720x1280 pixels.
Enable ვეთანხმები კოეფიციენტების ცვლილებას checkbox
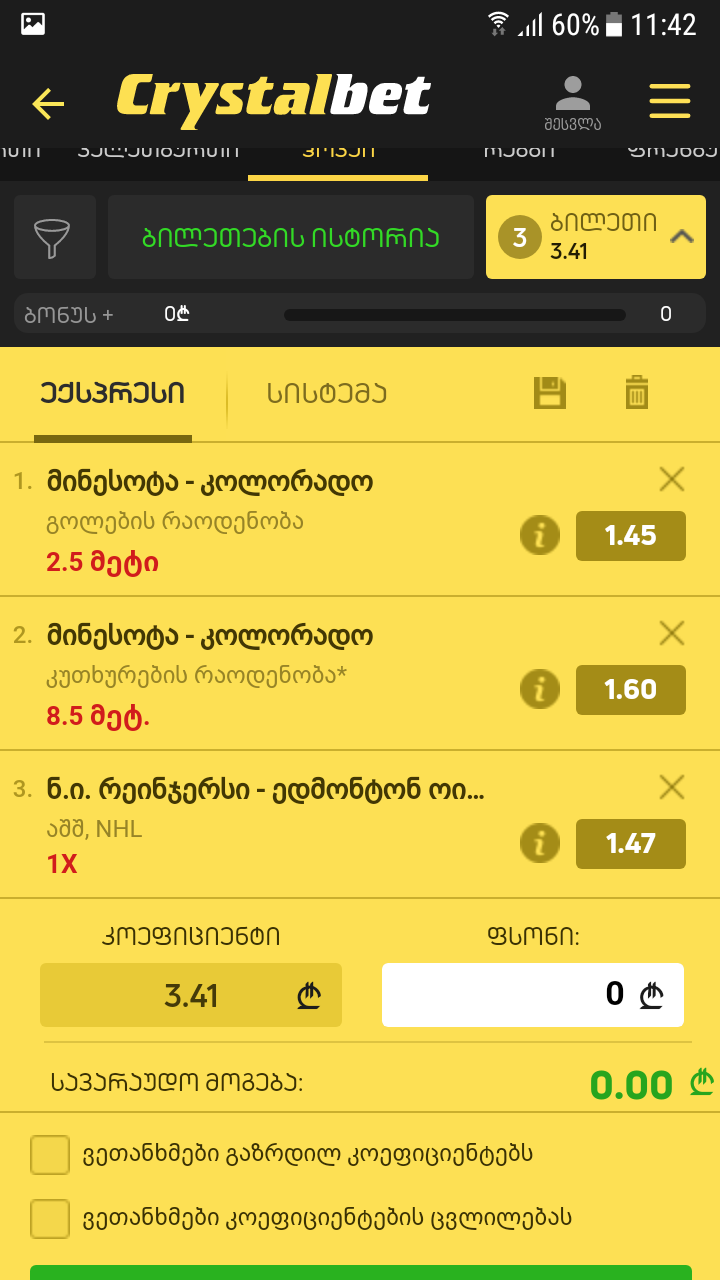coord(49,1218)
